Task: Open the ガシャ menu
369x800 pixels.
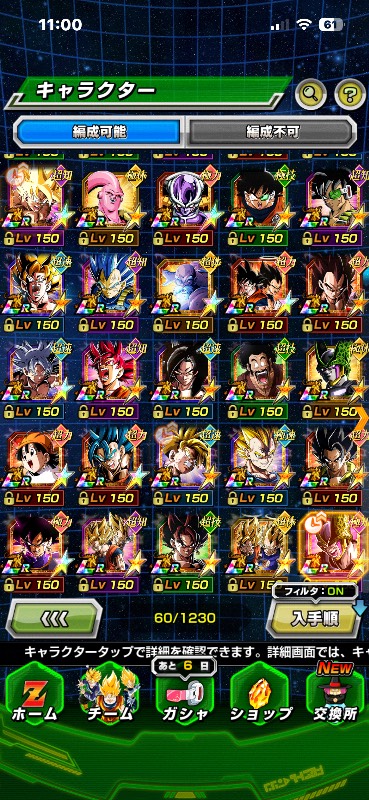Action: point(185,698)
